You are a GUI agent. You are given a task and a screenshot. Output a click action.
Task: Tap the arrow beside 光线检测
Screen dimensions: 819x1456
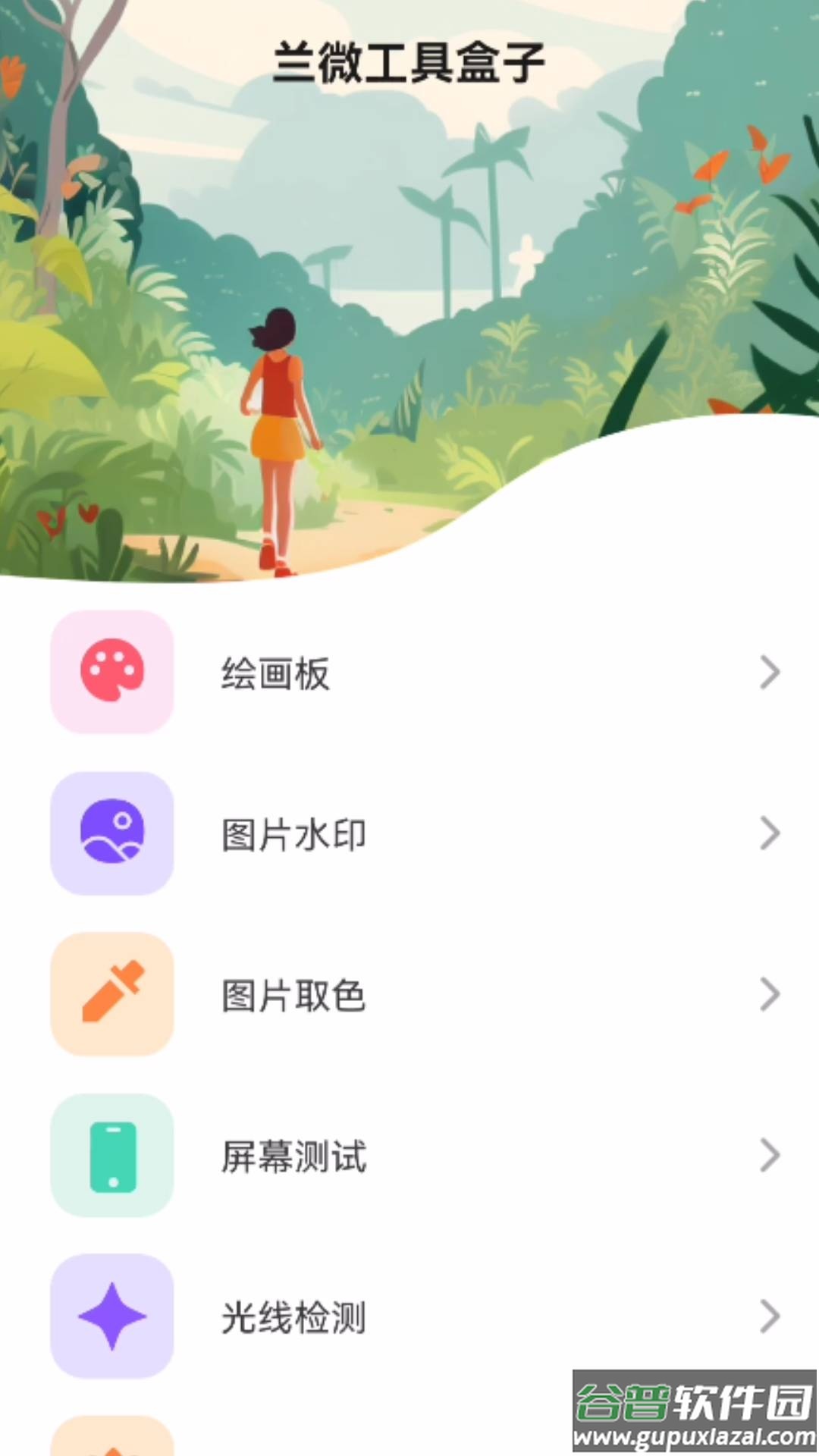[x=769, y=1317]
